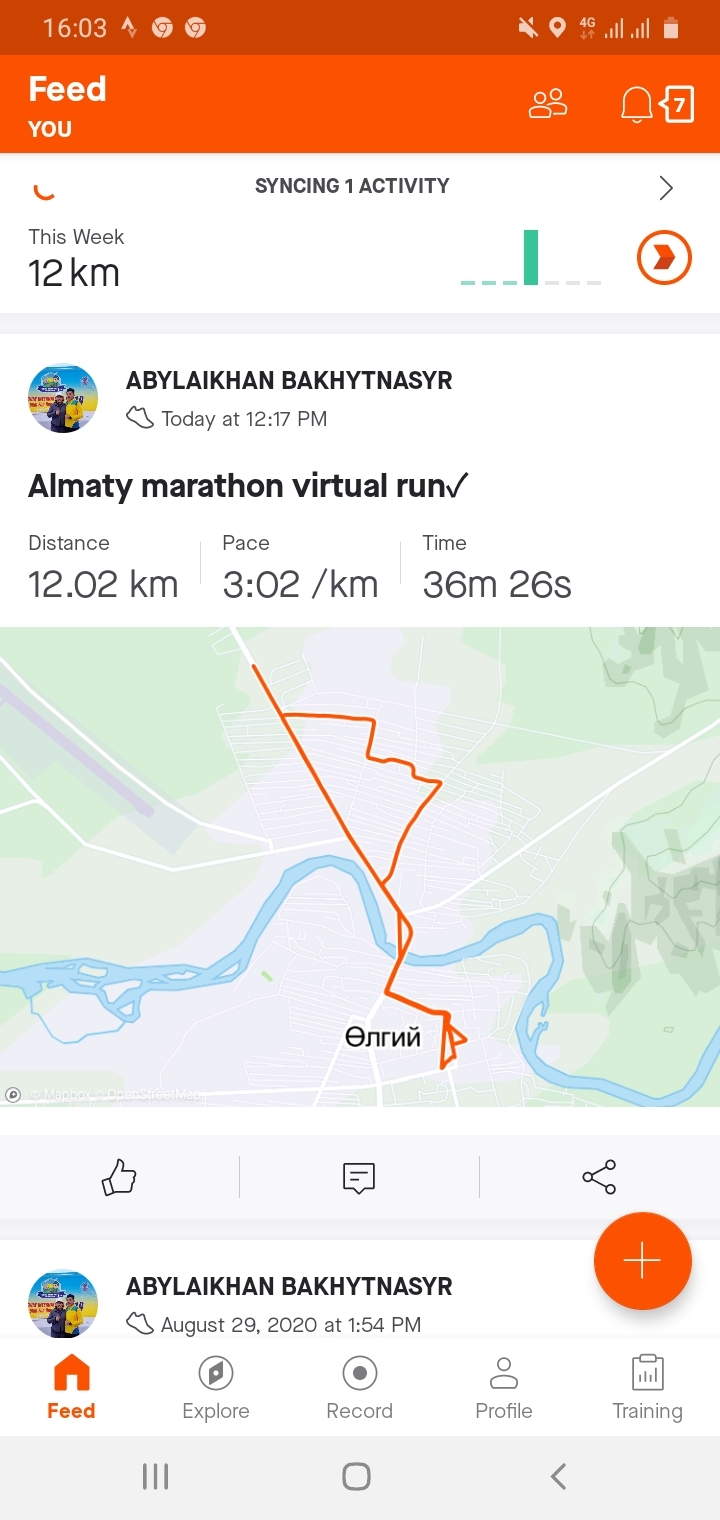
Task: Switch to the Explore tab
Action: 216,1387
